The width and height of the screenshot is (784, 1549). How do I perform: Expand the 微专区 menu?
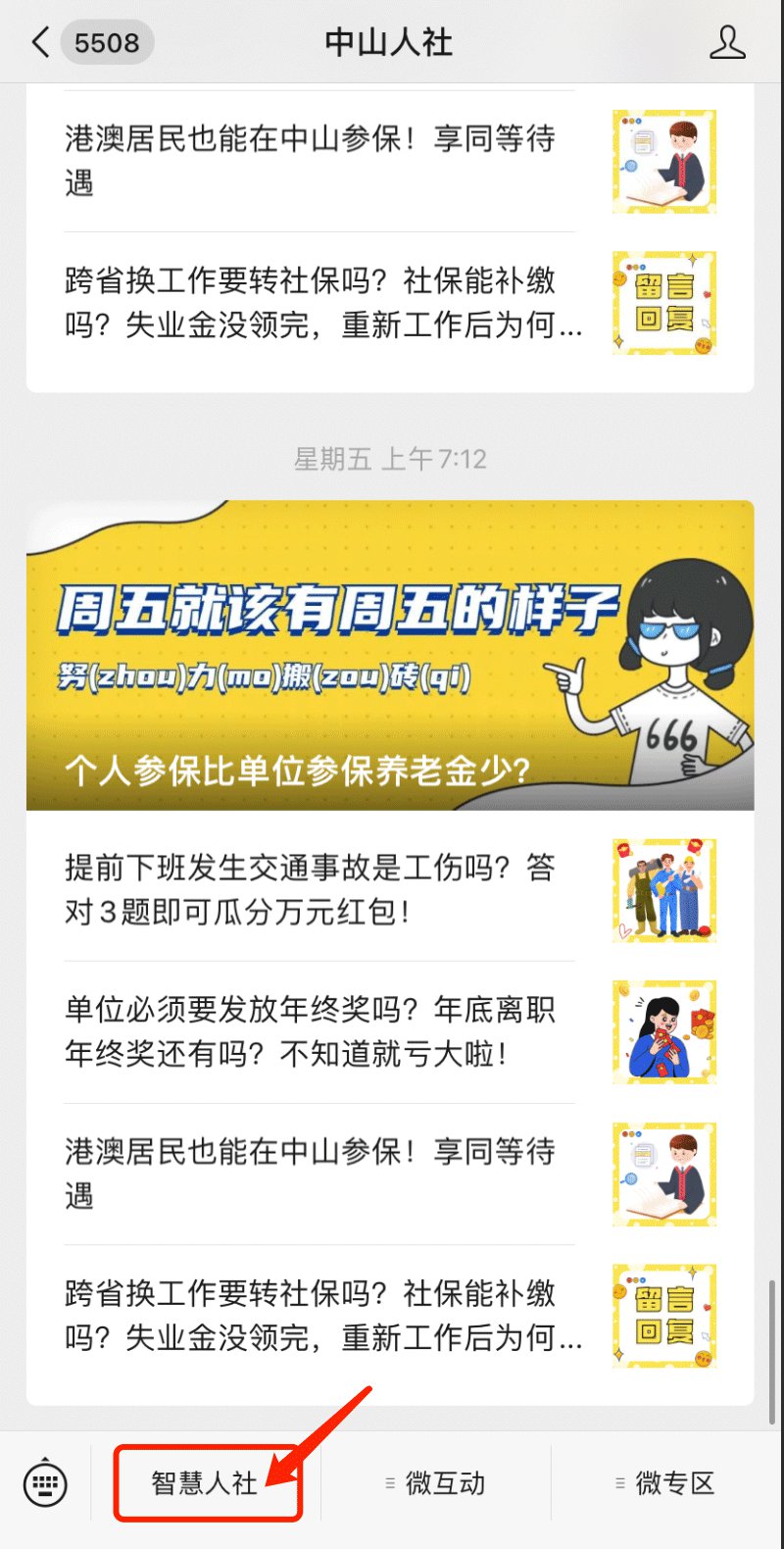point(666,1483)
